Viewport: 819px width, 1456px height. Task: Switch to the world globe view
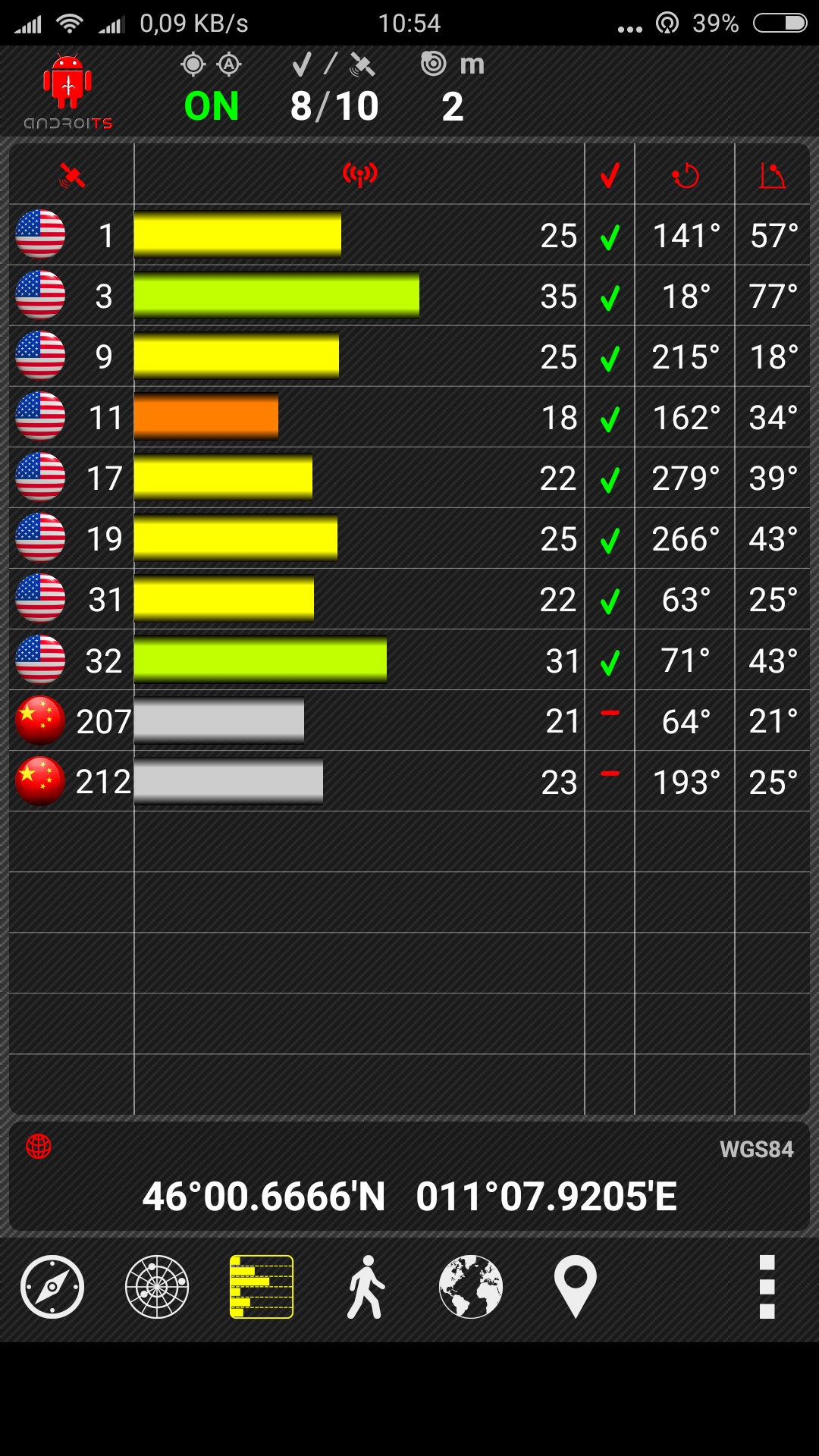click(471, 1287)
